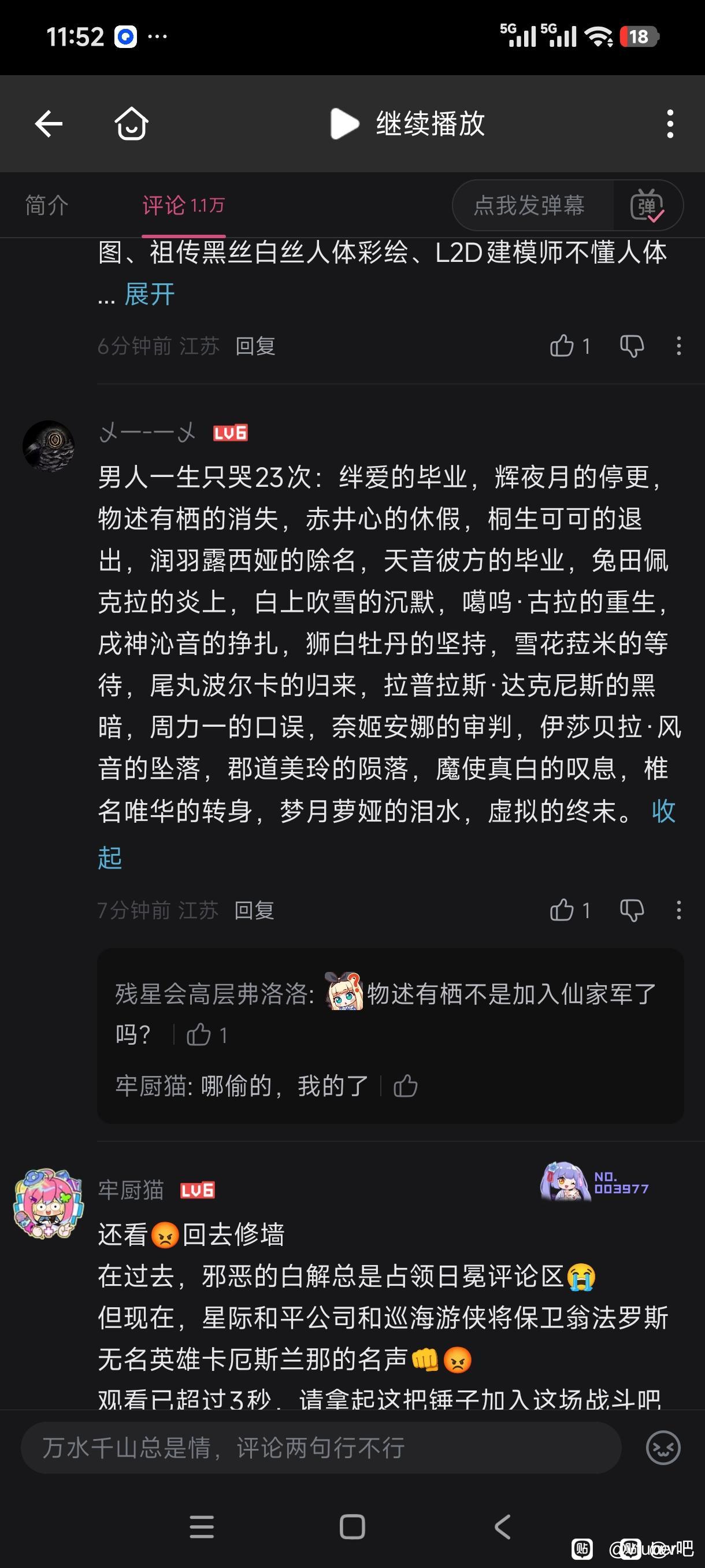Open 牢厨猫's profile avatar
This screenshot has height=1568, width=705.
[49, 1203]
